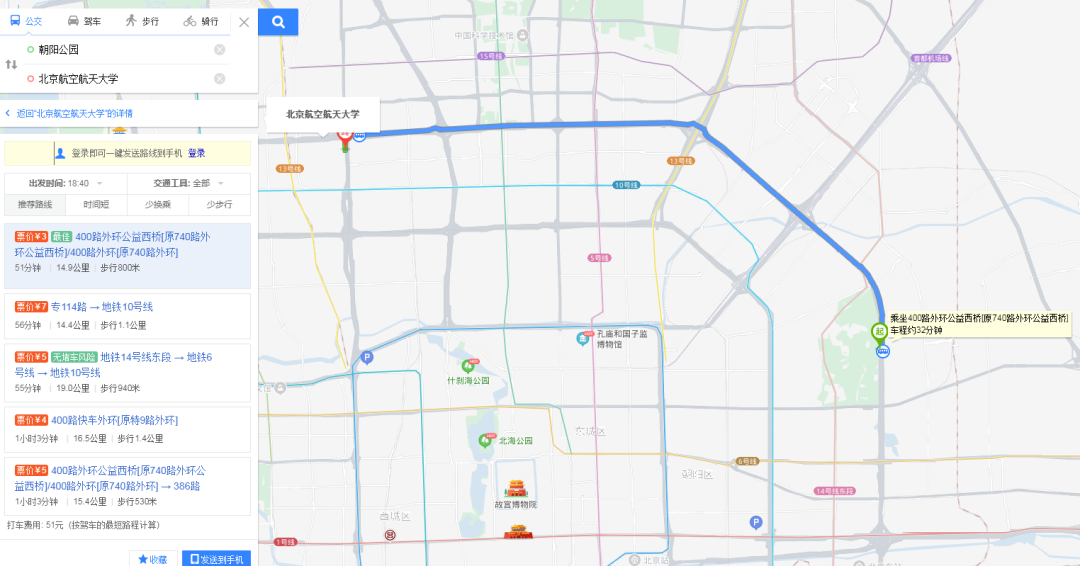Switch to the 驾车 driving tab

(84, 21)
